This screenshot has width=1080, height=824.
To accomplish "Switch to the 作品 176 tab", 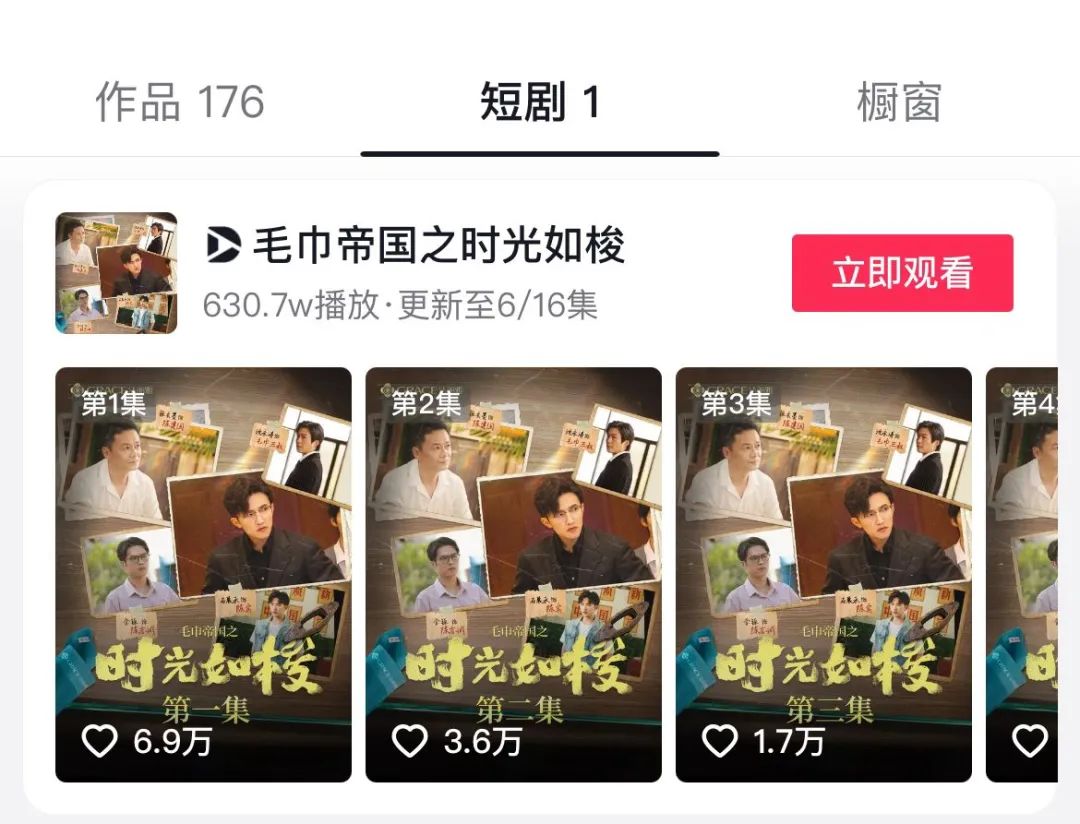I will 180,103.
